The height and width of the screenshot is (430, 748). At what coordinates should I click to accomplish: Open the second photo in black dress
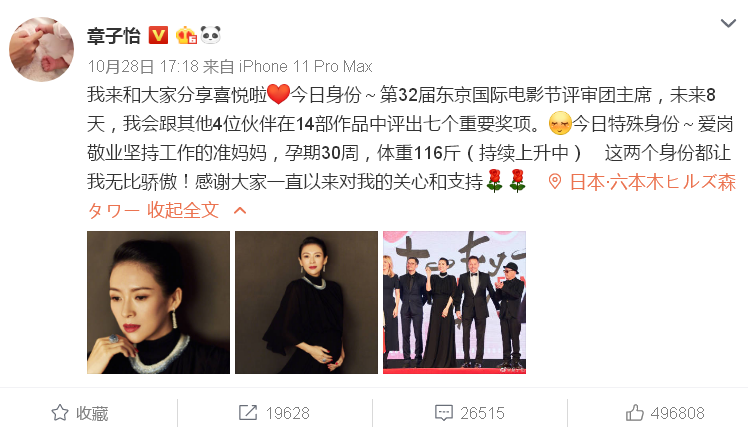point(306,302)
